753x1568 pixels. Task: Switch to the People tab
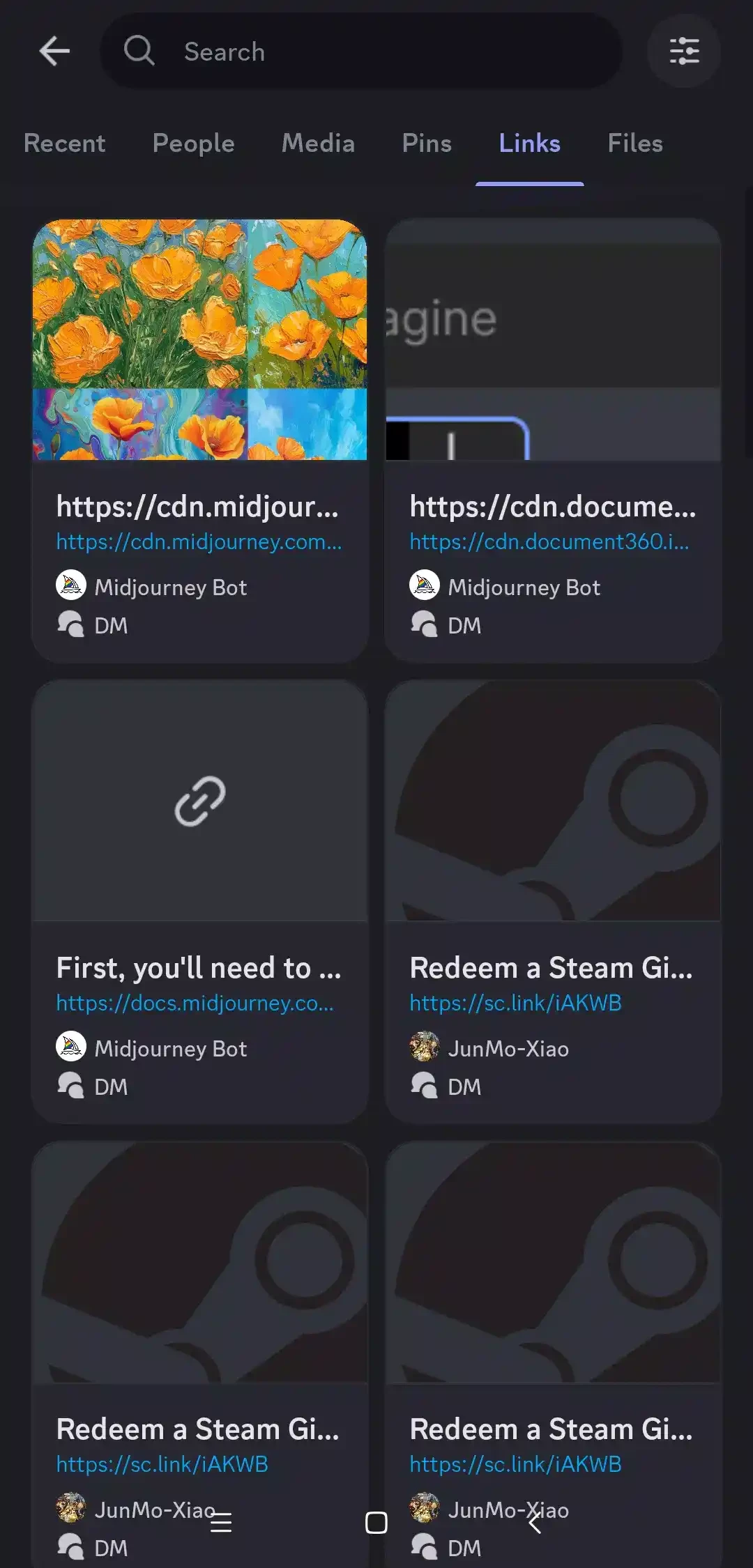(193, 144)
